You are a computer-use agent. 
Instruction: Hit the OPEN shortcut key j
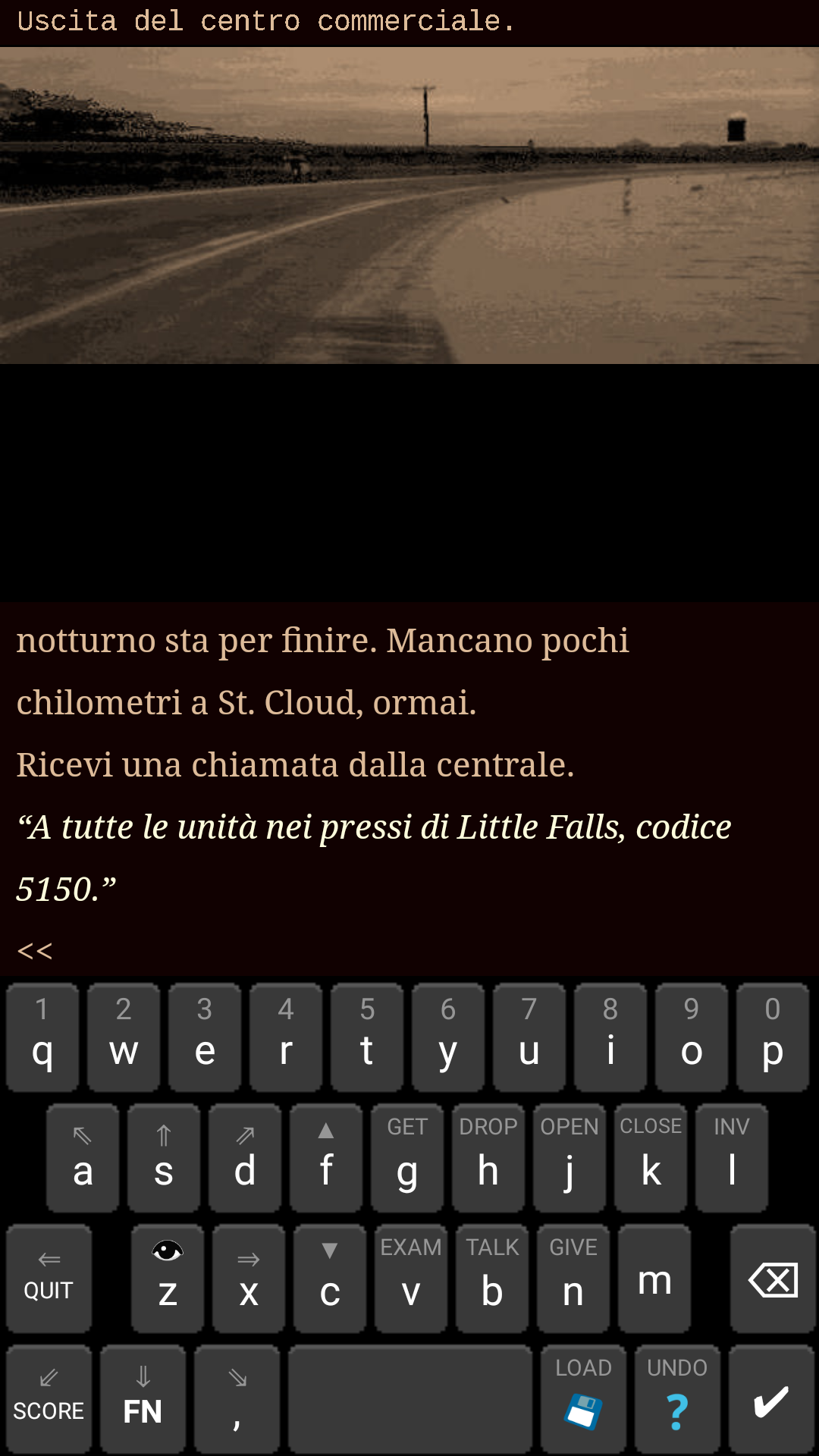coord(570,1157)
